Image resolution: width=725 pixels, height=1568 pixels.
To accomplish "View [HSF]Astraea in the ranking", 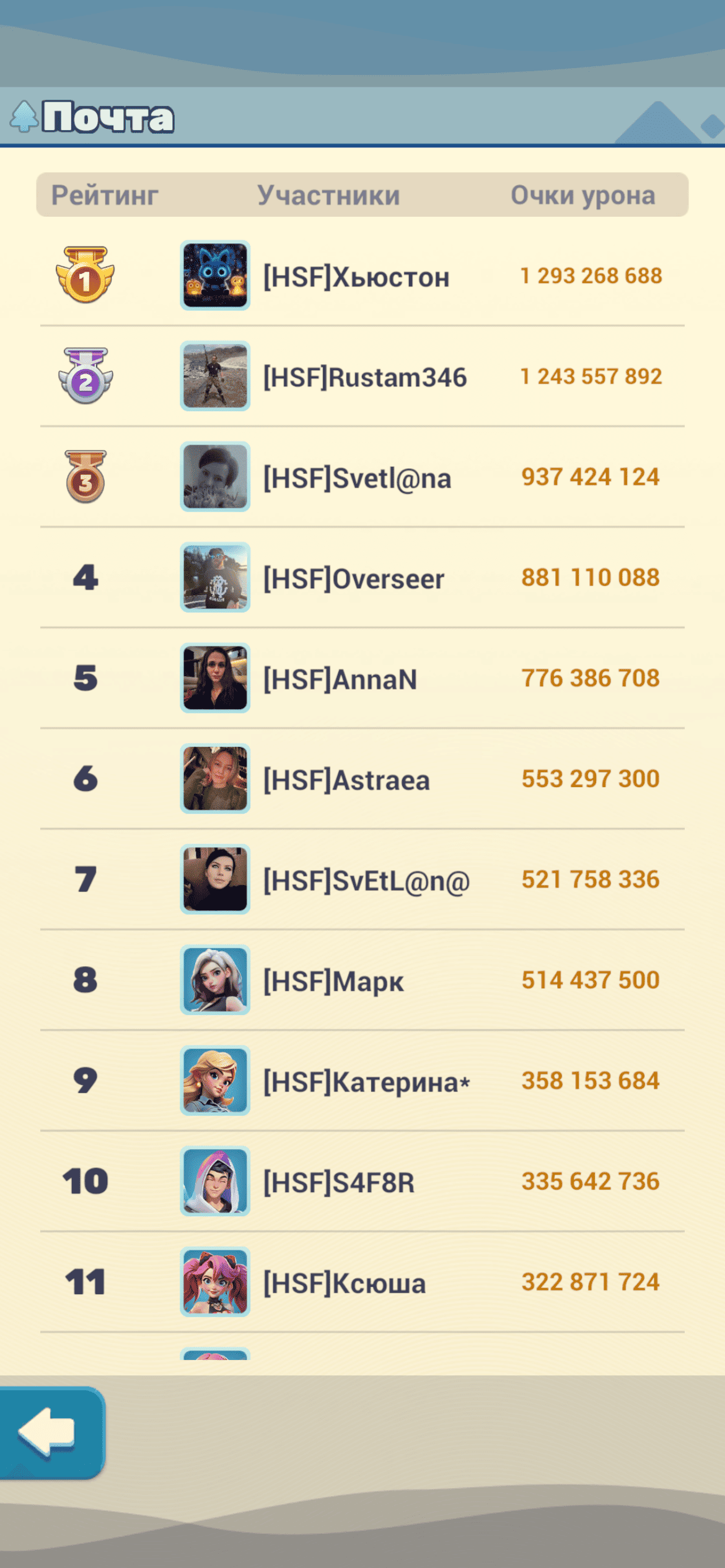I will click(346, 780).
